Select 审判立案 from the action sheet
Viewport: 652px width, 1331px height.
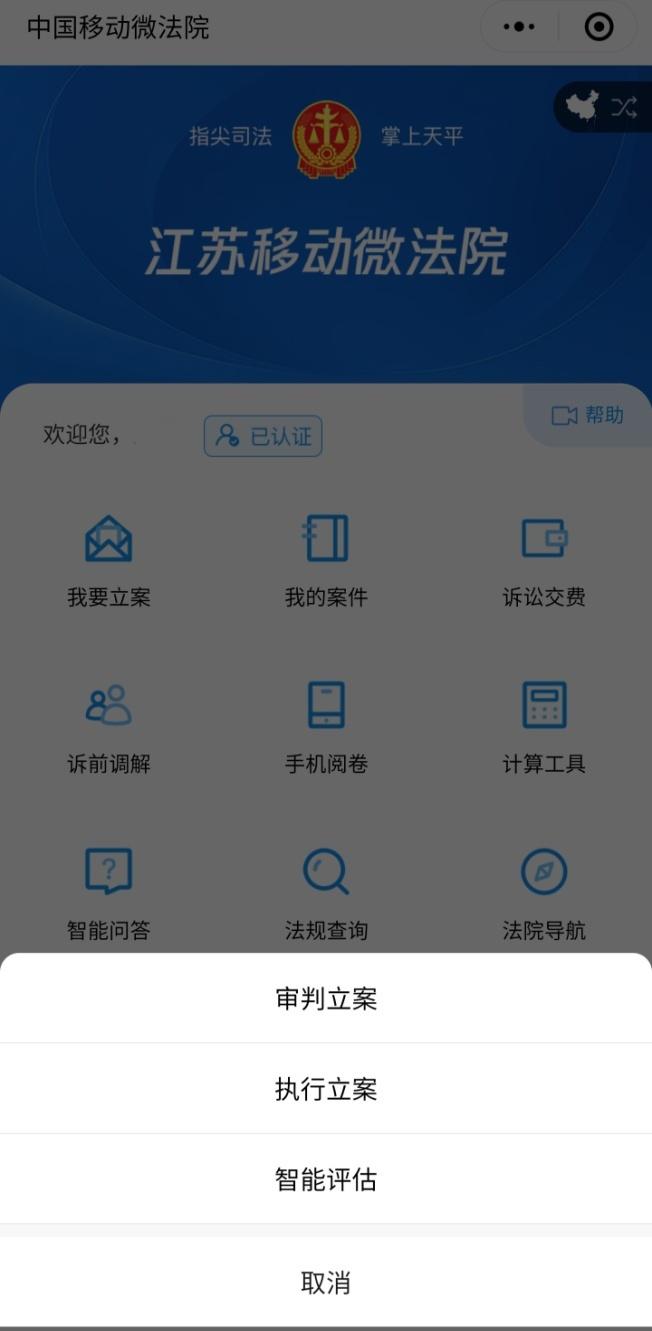pyautogui.click(x=326, y=999)
